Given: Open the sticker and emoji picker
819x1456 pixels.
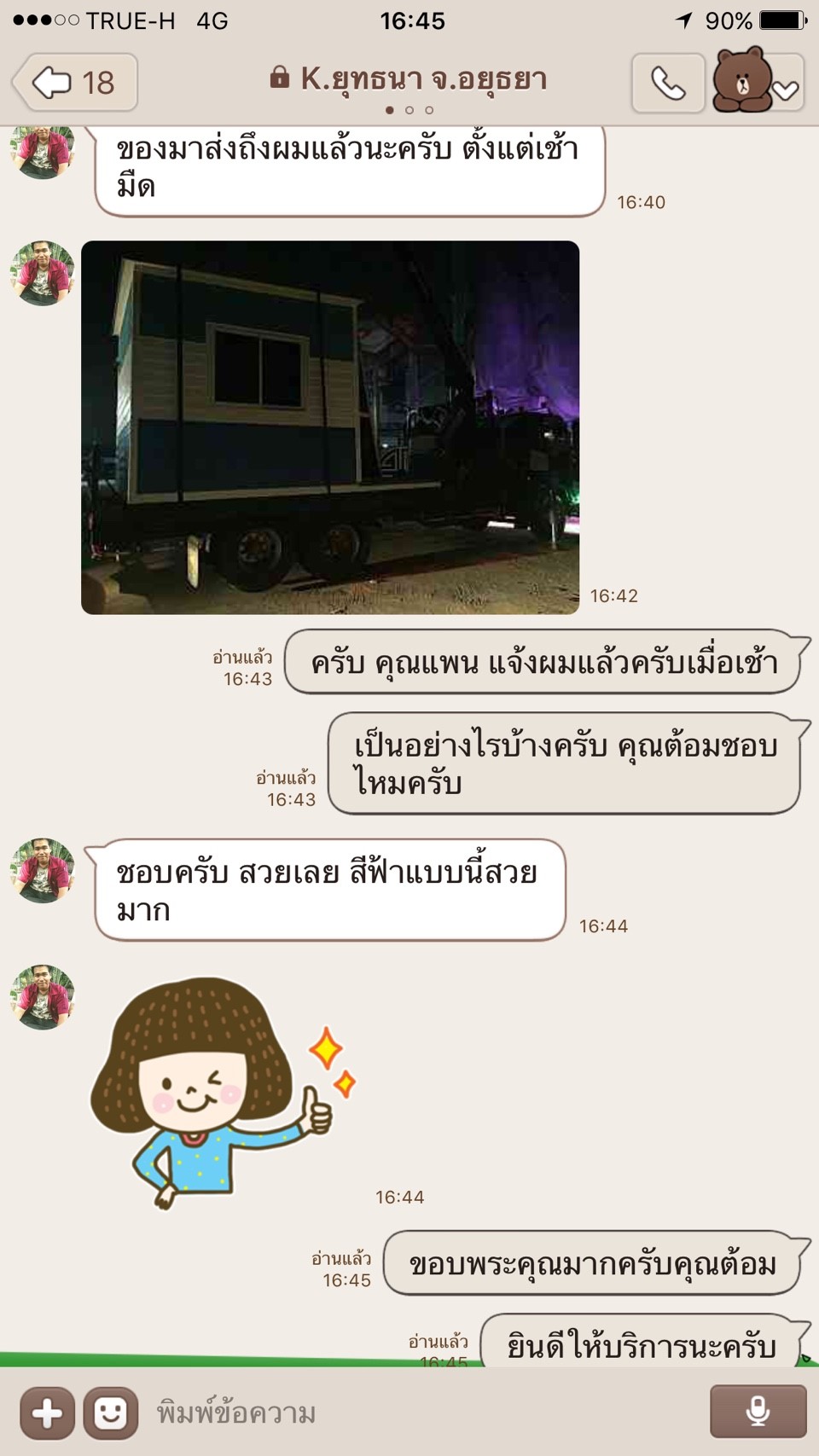Looking at the screenshot, I should coord(110,1413).
